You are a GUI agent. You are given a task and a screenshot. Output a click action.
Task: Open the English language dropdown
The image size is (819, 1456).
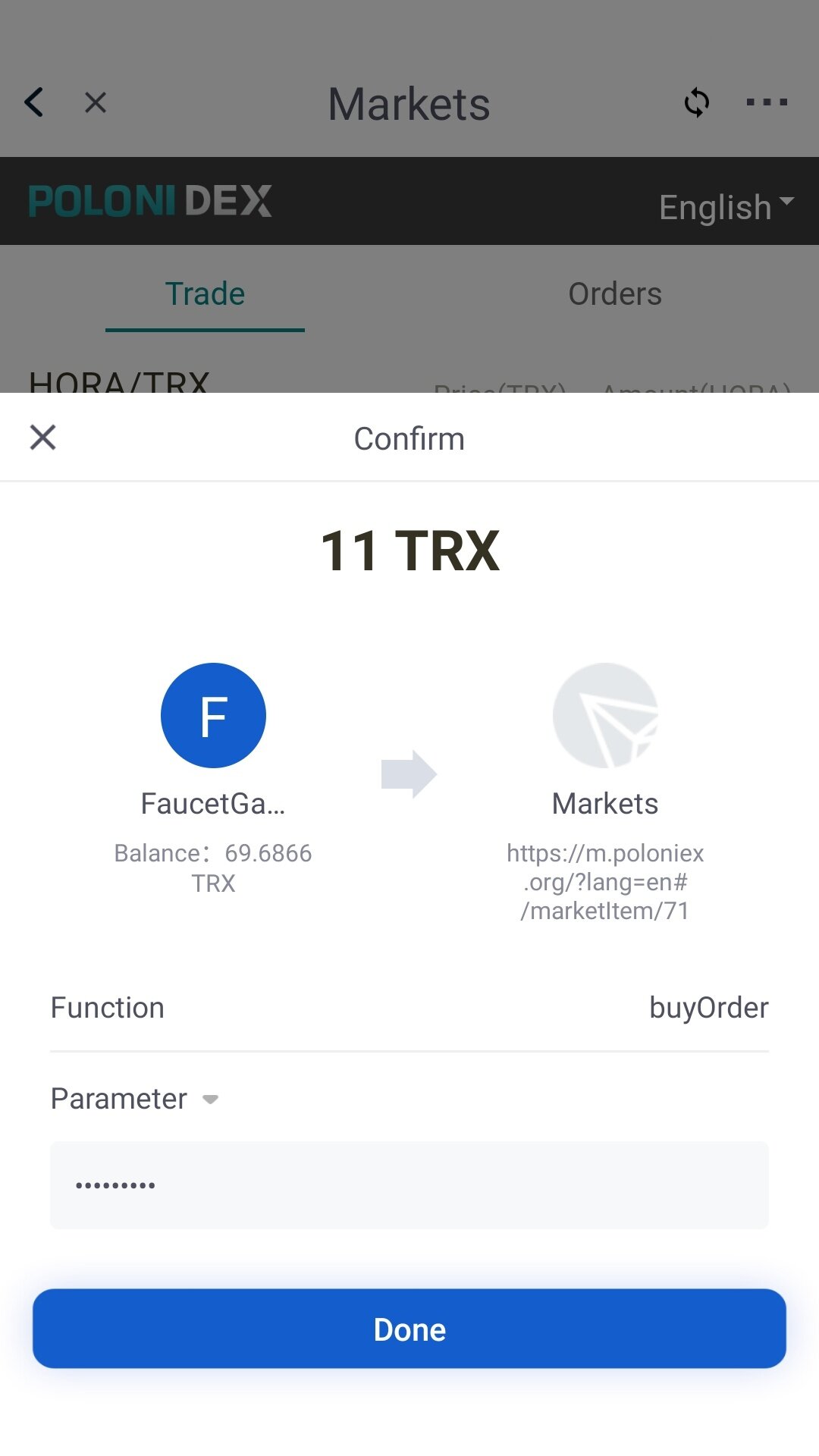point(726,206)
